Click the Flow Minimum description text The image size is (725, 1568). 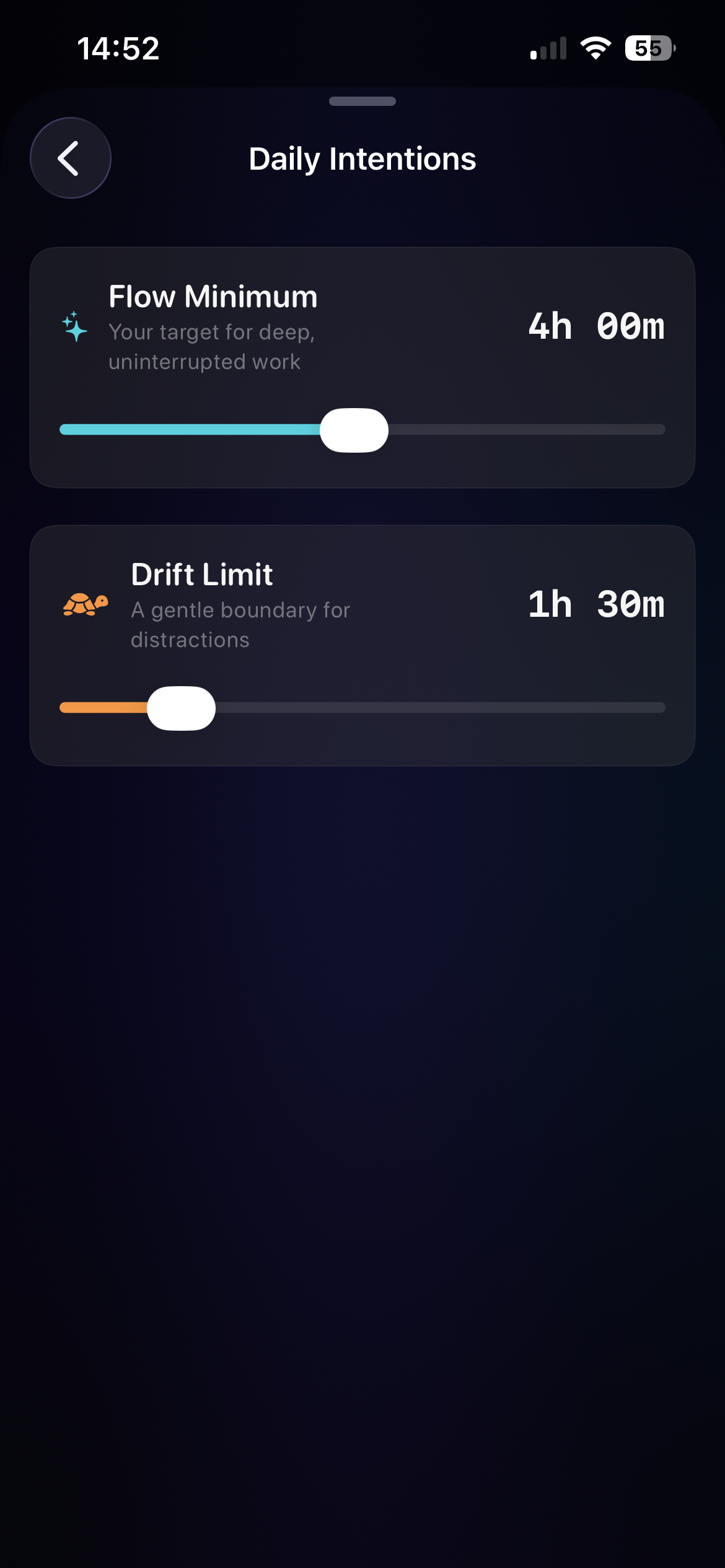[211, 347]
